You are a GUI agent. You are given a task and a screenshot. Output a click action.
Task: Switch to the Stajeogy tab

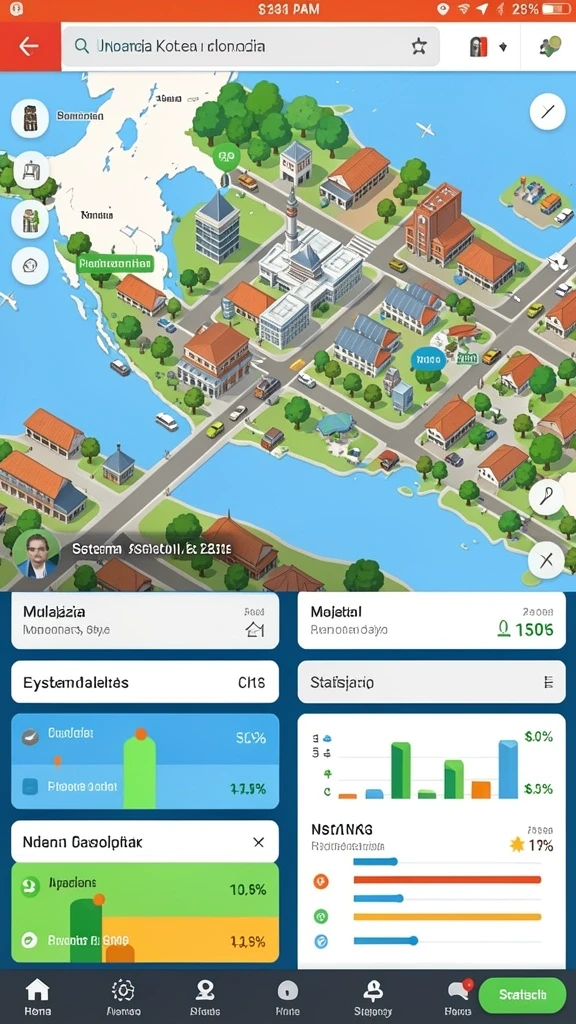pyautogui.click(x=373, y=997)
